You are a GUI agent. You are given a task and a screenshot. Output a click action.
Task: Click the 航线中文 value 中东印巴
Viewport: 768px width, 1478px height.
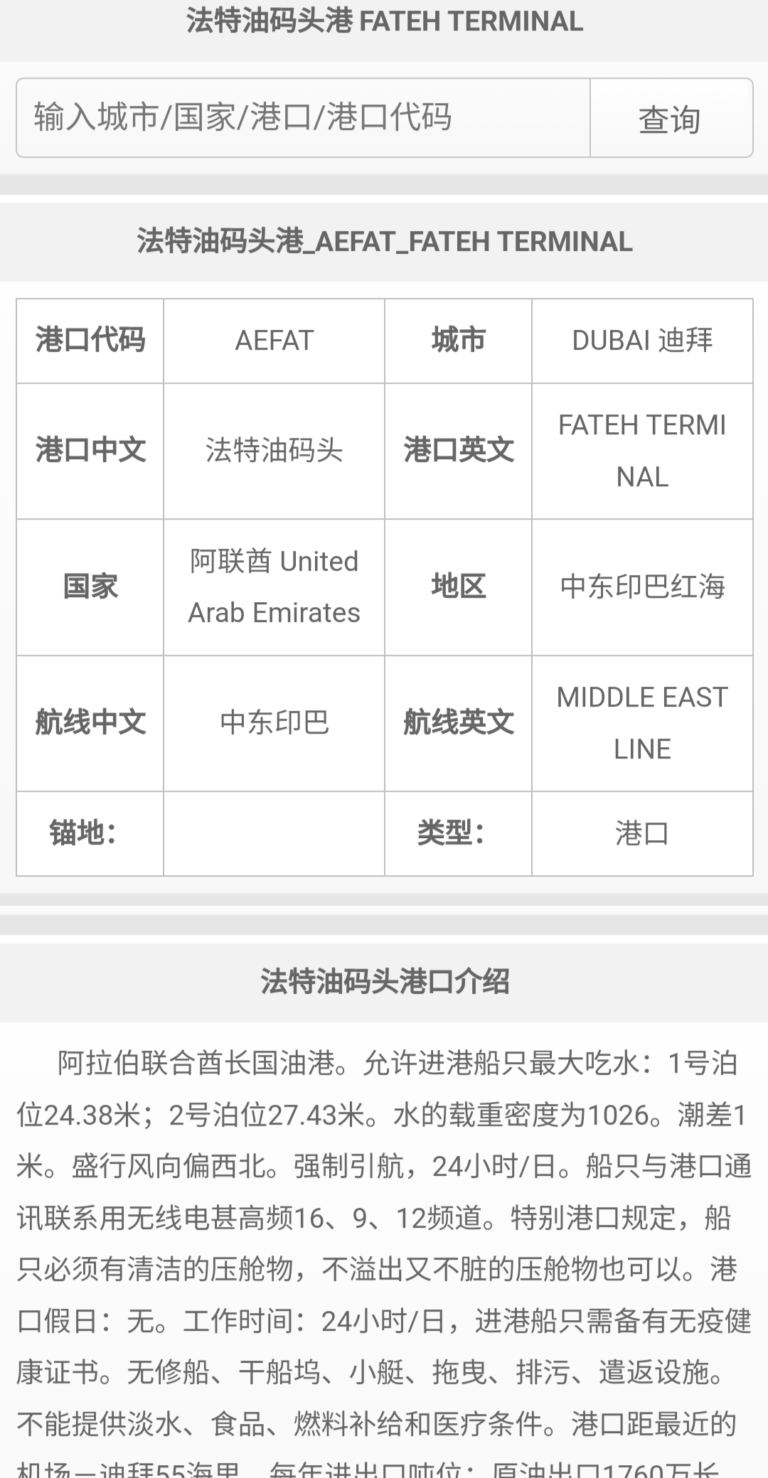[274, 723]
